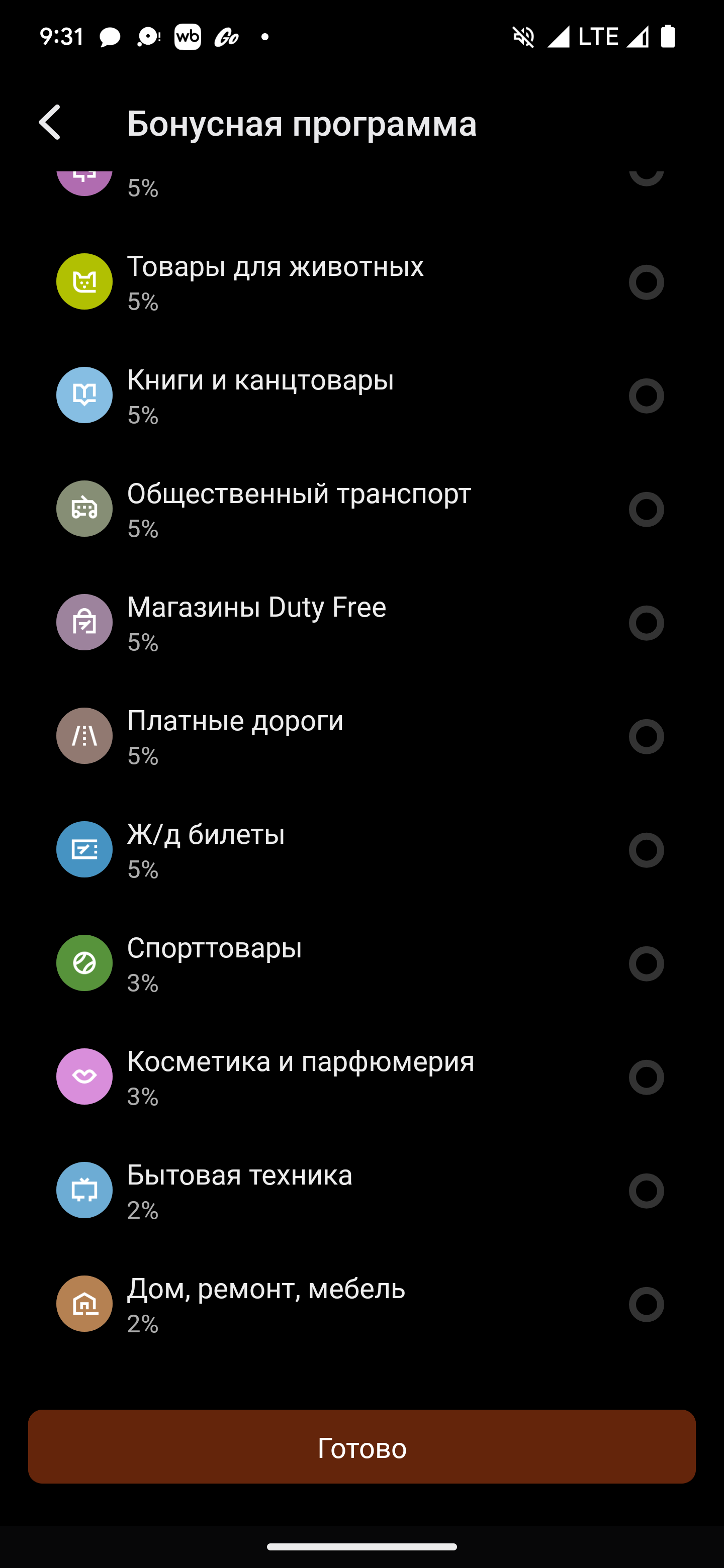Select Магазины Duty Free option
724x1568 pixels.
[x=361, y=623]
